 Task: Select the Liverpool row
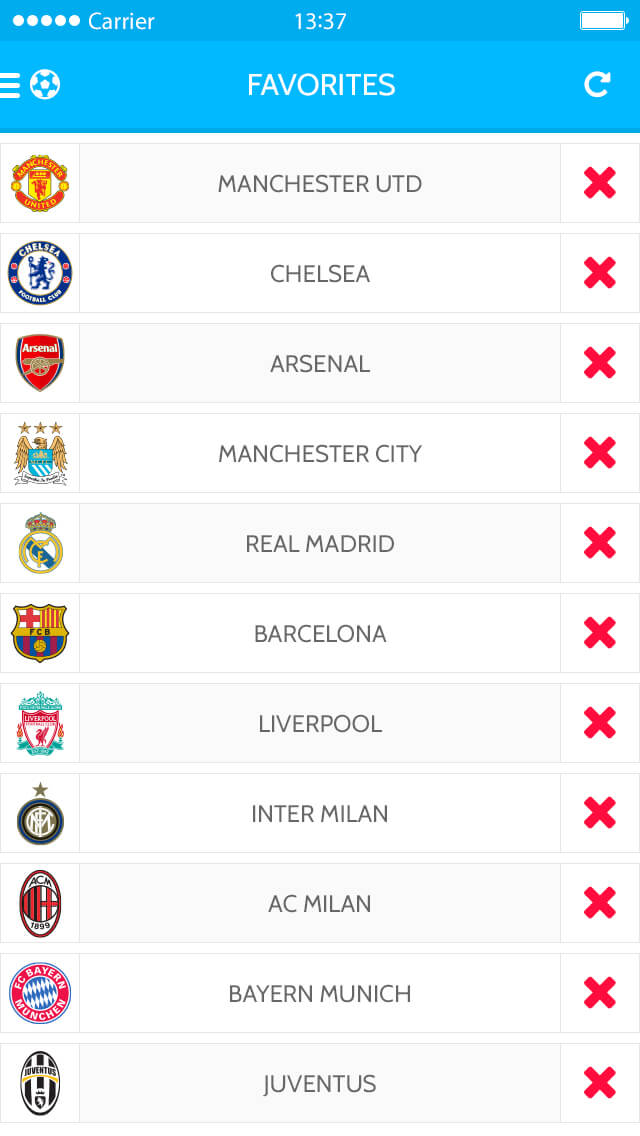pos(320,723)
